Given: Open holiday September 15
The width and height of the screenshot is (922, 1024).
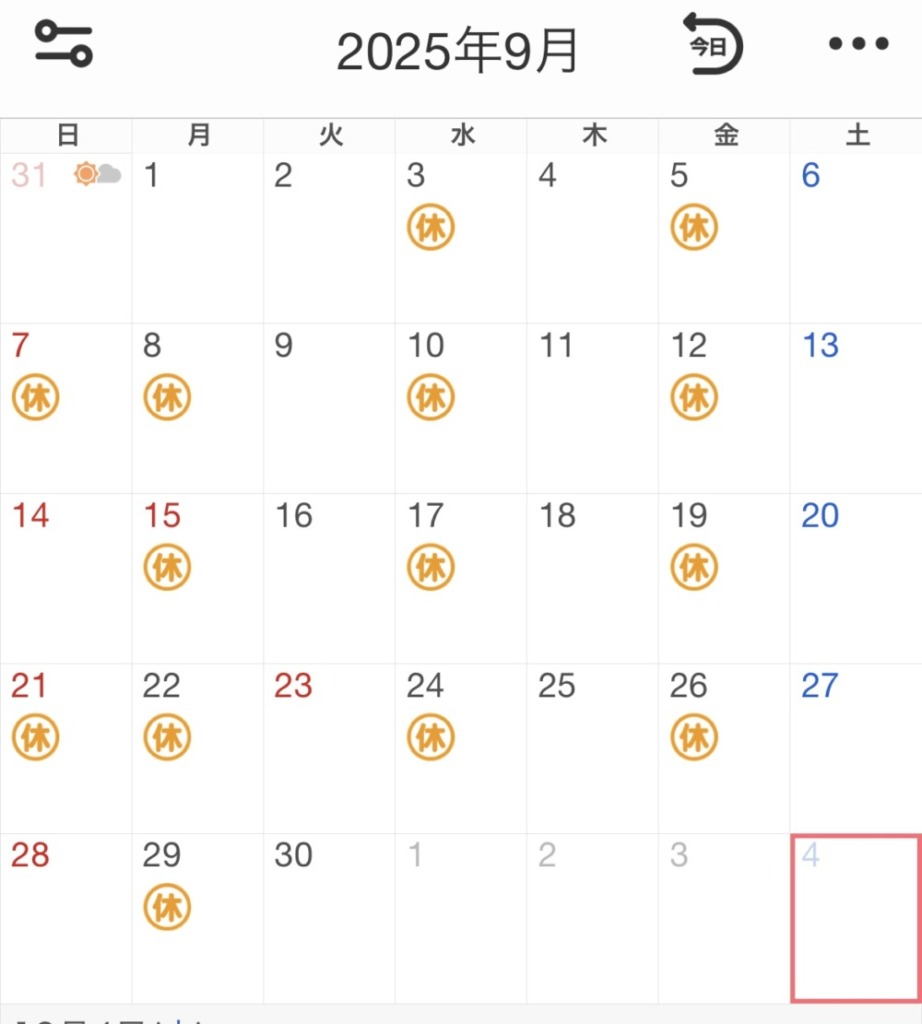Looking at the screenshot, I should pyautogui.click(x=197, y=577).
